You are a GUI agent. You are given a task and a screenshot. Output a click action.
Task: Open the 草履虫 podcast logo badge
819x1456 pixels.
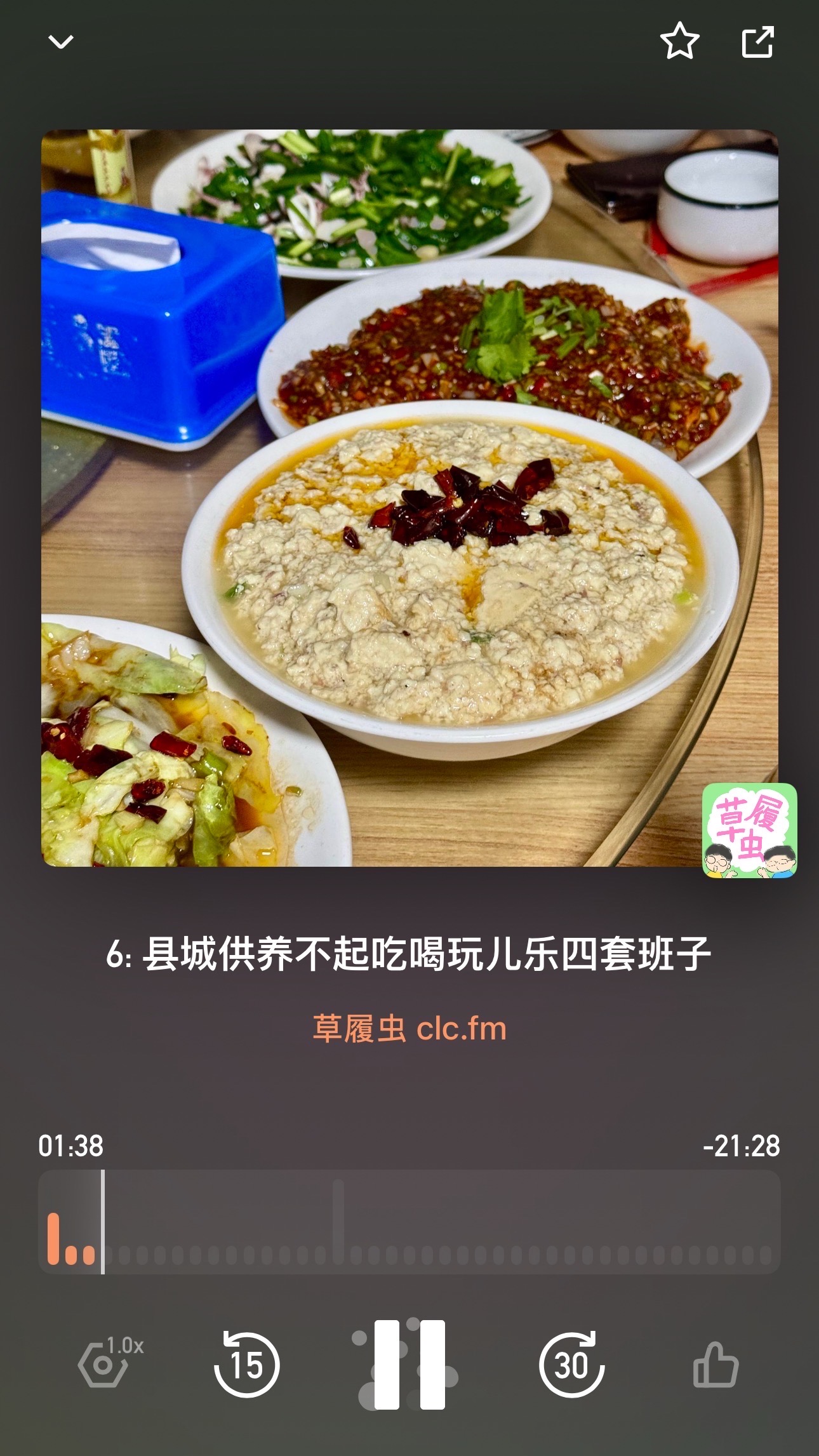click(749, 831)
